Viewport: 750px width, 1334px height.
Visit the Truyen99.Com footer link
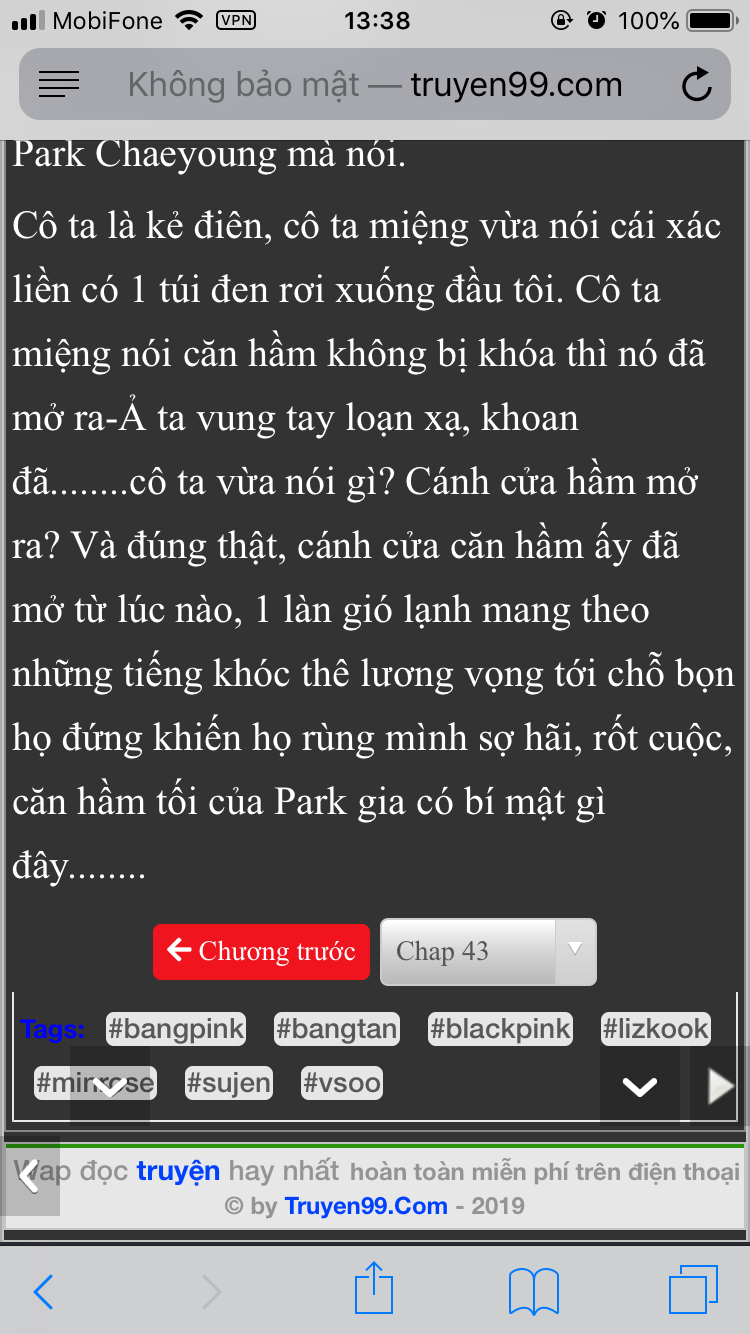point(366,1205)
